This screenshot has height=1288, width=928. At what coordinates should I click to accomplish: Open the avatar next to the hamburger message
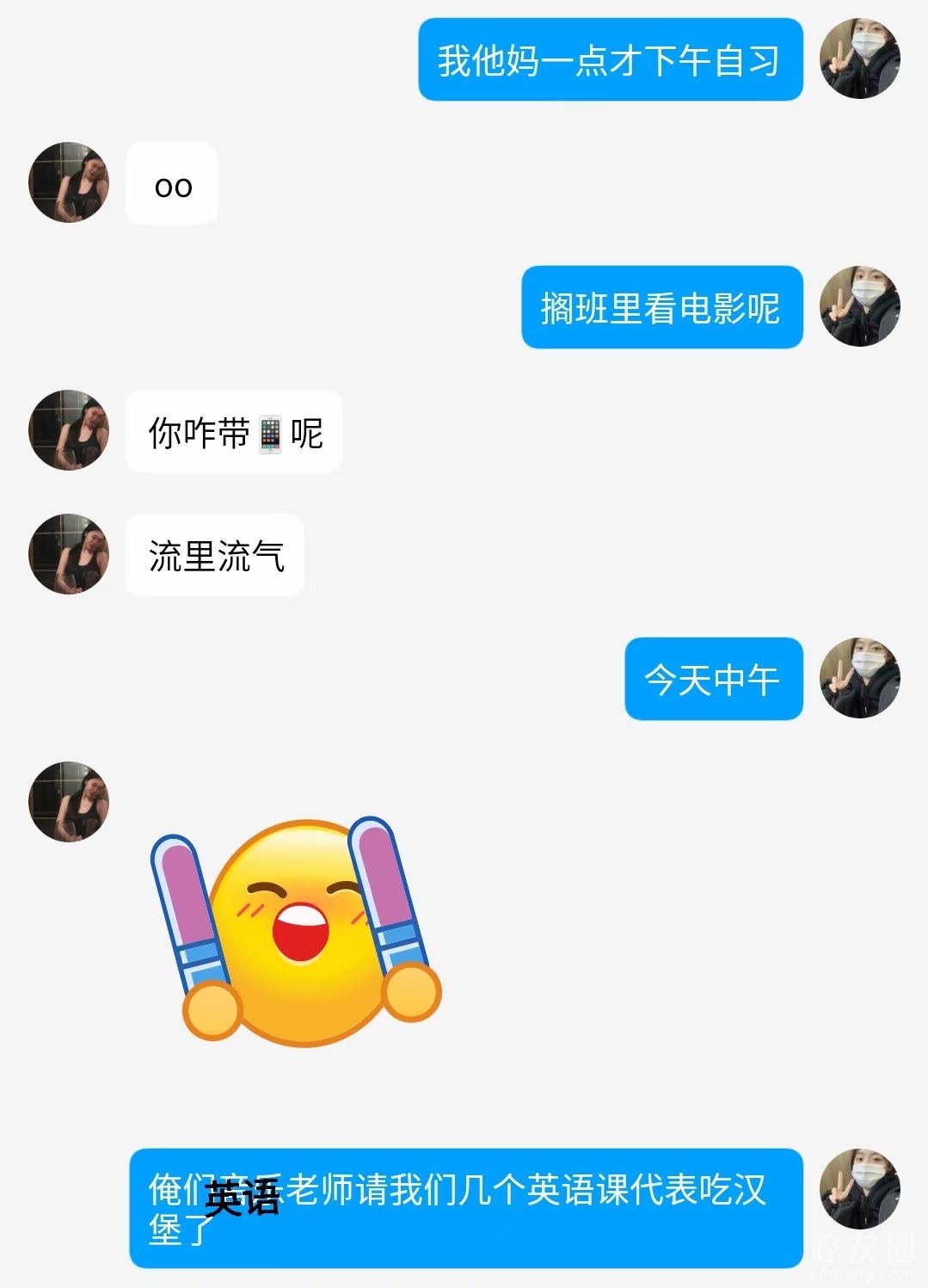859,1188
